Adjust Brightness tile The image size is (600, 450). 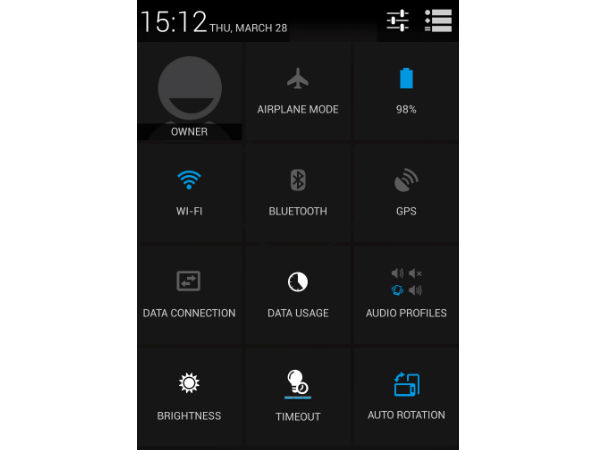pyautogui.click(x=190, y=396)
